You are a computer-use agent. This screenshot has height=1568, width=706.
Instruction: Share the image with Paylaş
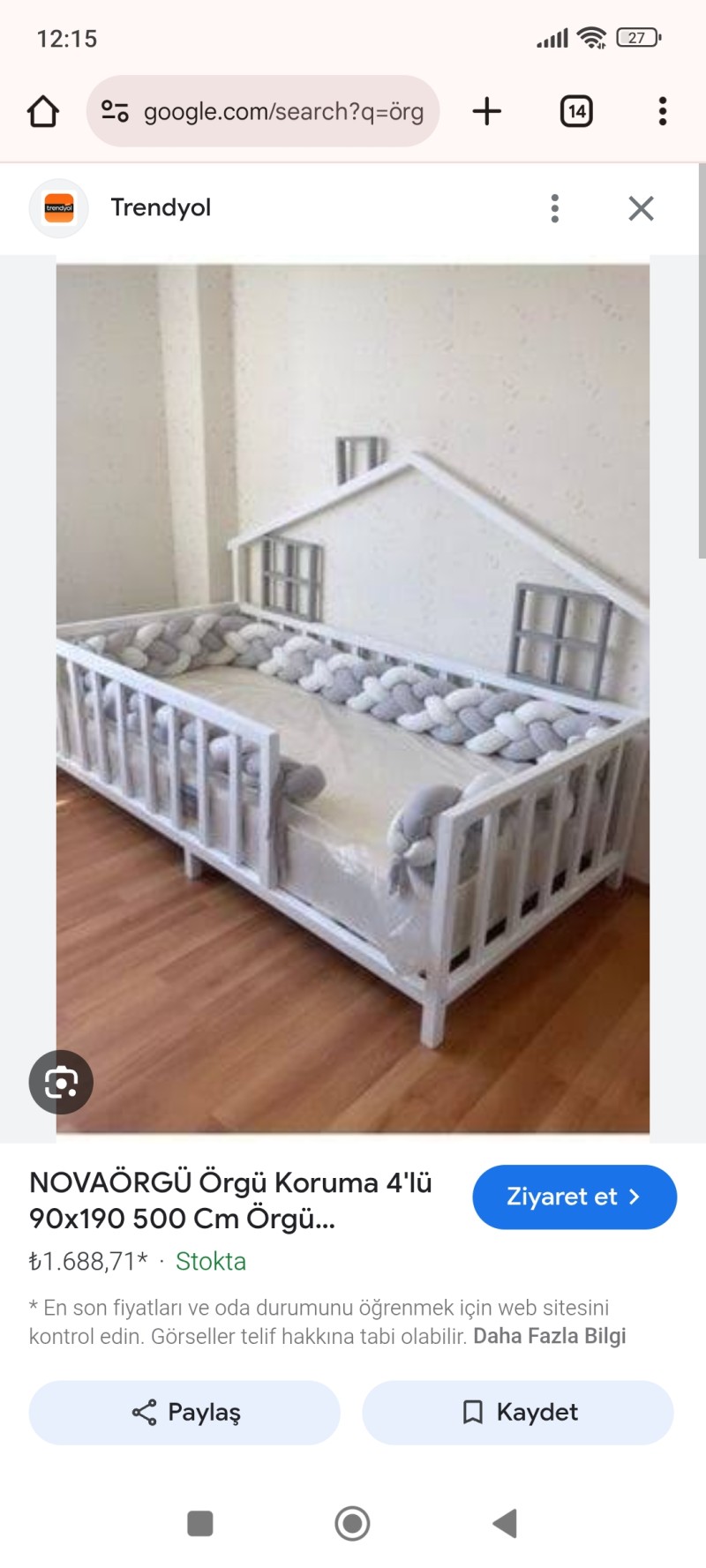[x=184, y=1412]
